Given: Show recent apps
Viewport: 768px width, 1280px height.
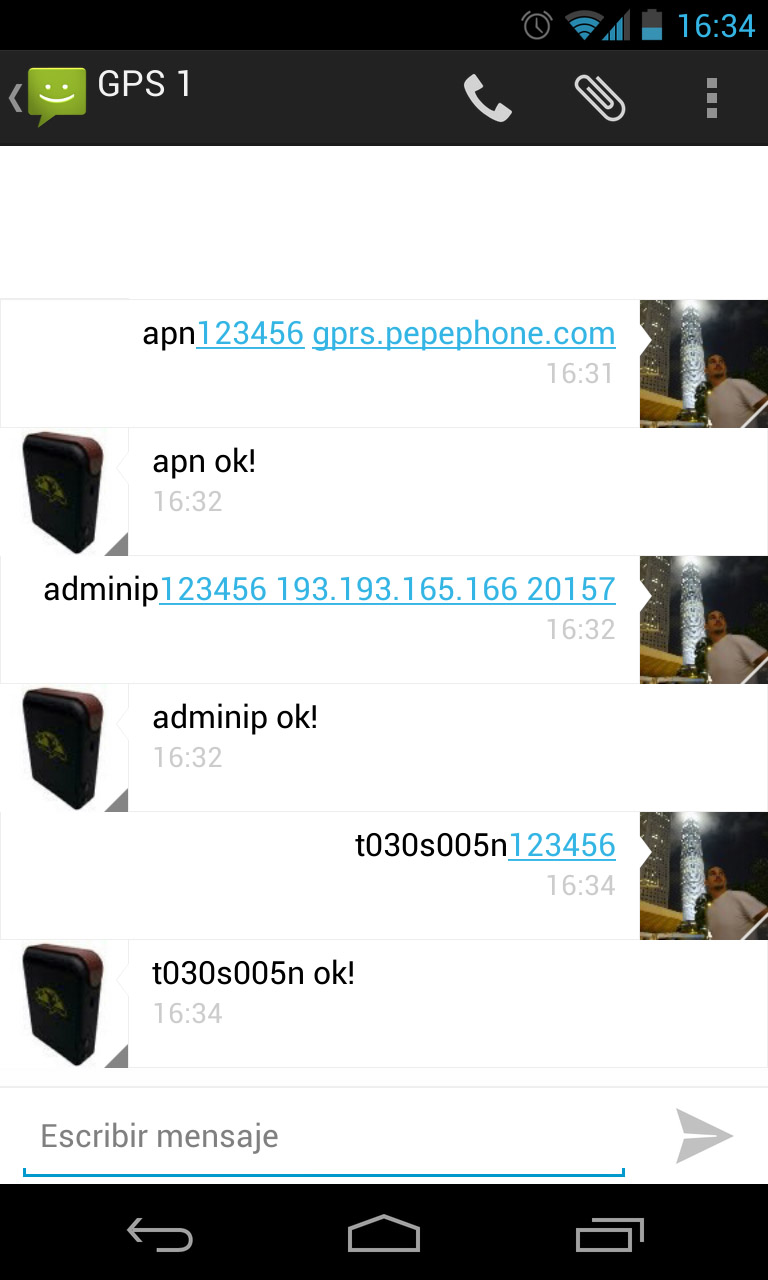Looking at the screenshot, I should [x=610, y=1234].
